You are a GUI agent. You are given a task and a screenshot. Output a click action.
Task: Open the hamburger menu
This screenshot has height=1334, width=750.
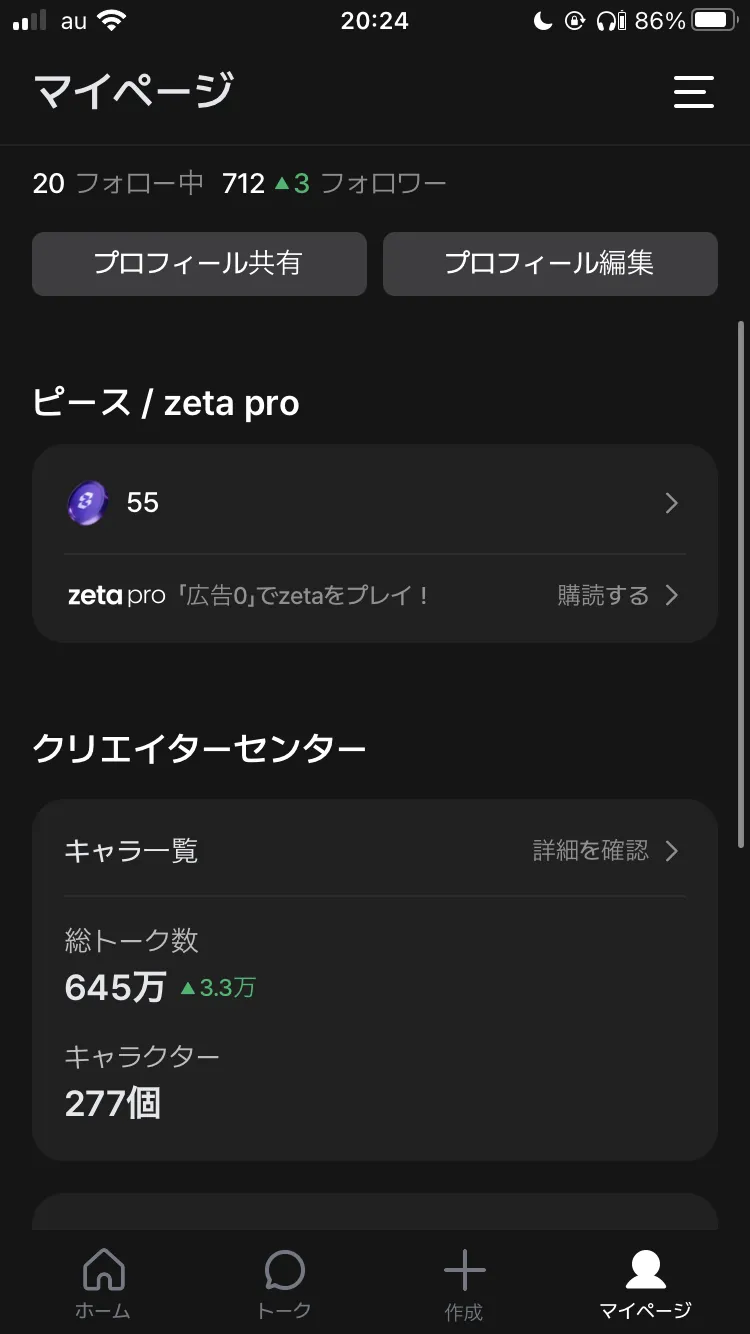(693, 92)
